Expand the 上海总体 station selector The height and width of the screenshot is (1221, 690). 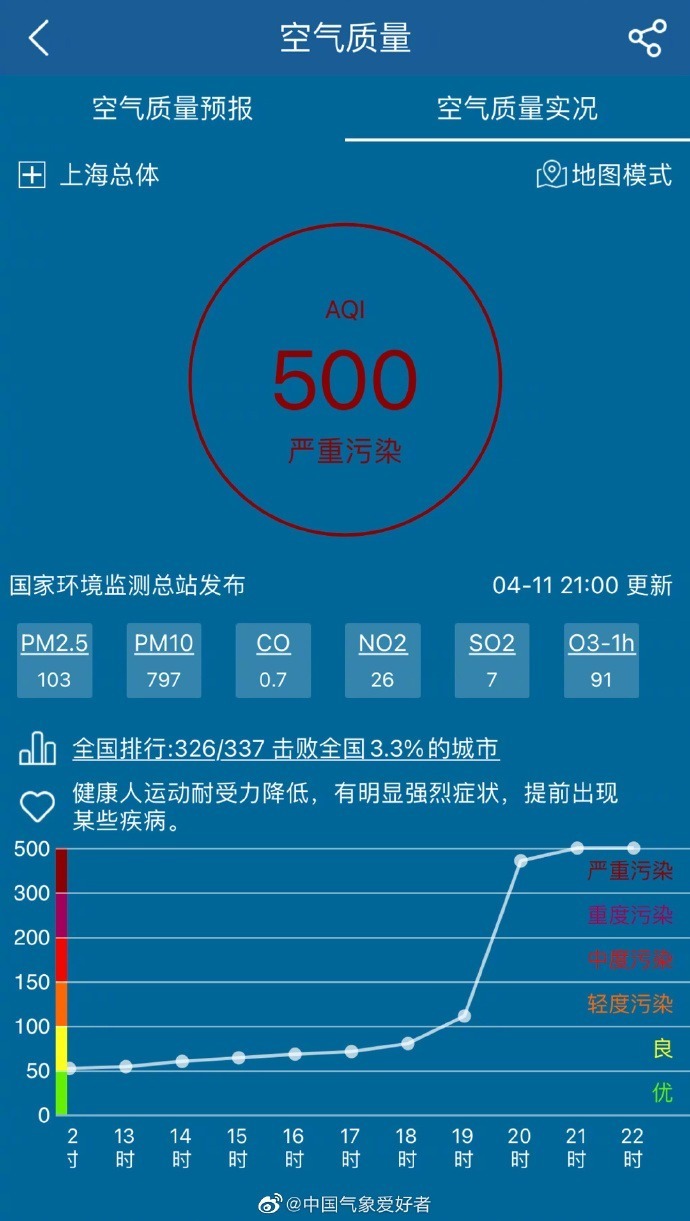[x=89, y=175]
